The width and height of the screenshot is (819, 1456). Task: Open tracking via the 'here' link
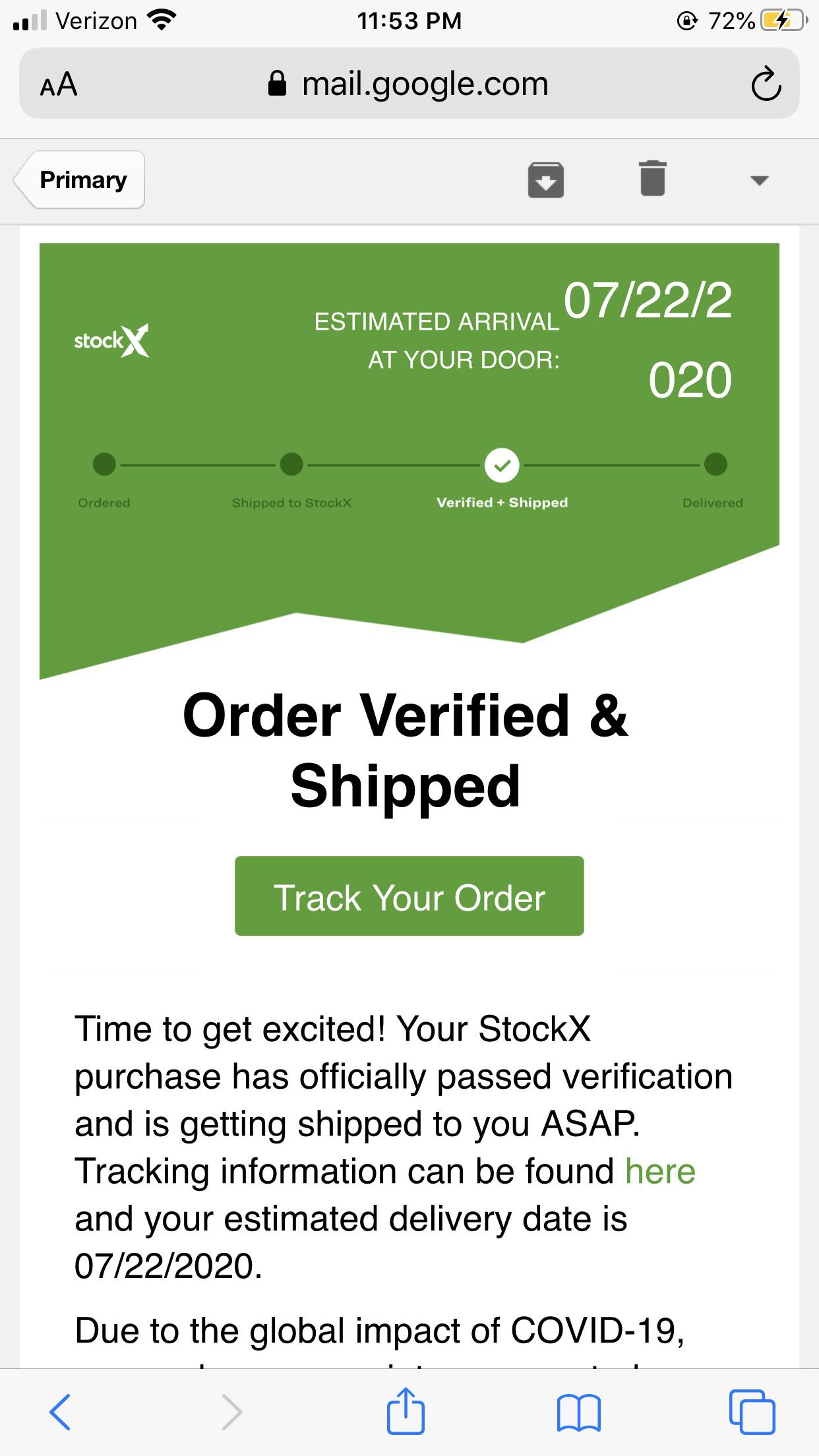(659, 1171)
